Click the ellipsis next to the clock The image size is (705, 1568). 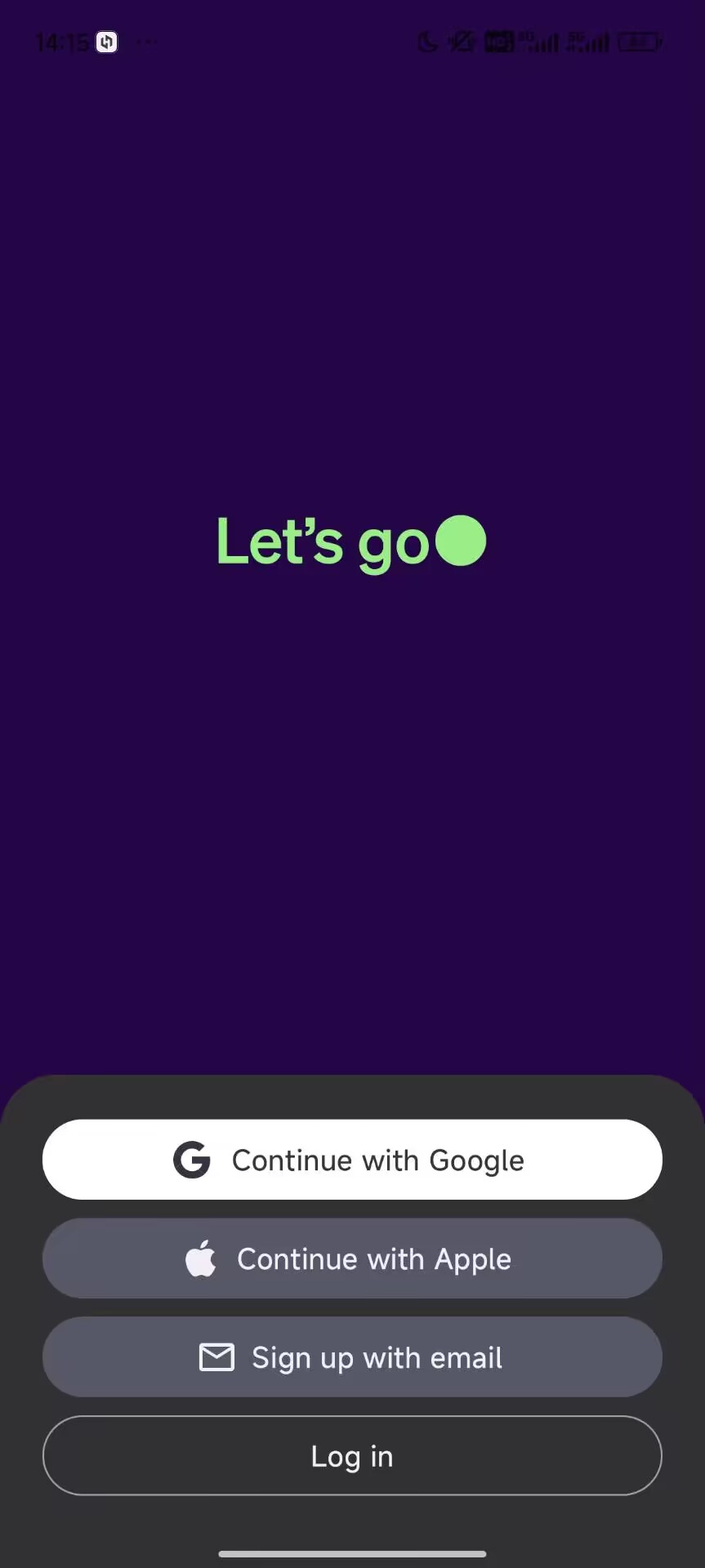click(x=147, y=42)
